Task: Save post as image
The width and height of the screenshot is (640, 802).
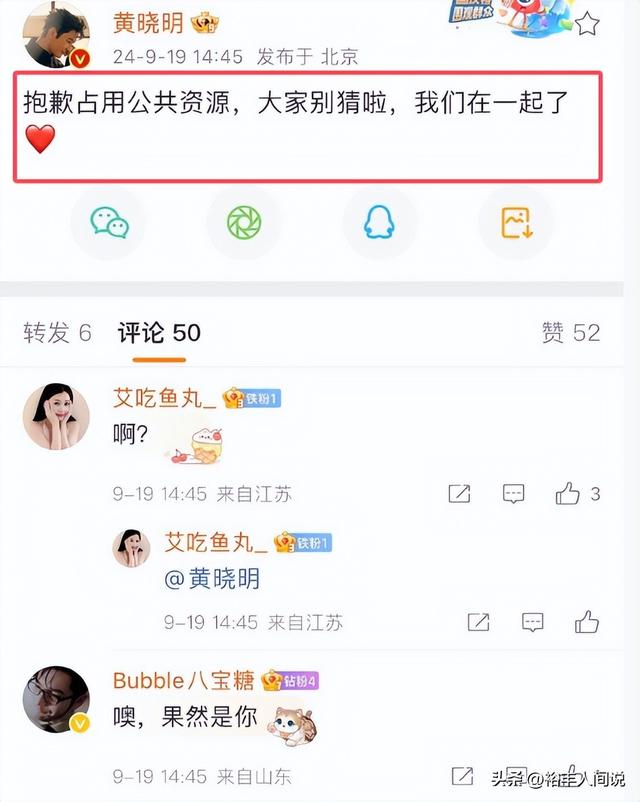Action: pyautogui.click(x=516, y=222)
